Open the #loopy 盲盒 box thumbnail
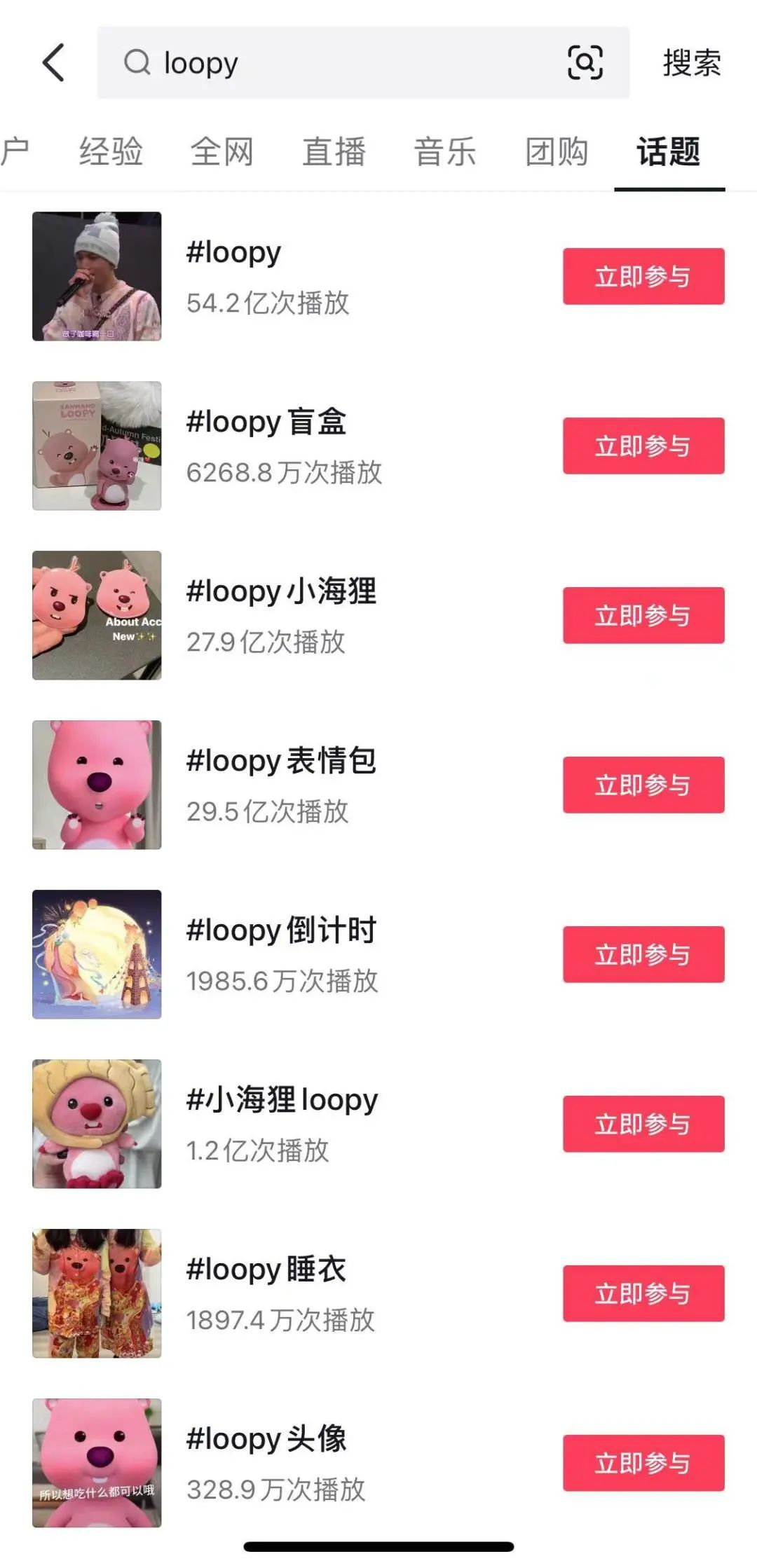 coord(97,445)
